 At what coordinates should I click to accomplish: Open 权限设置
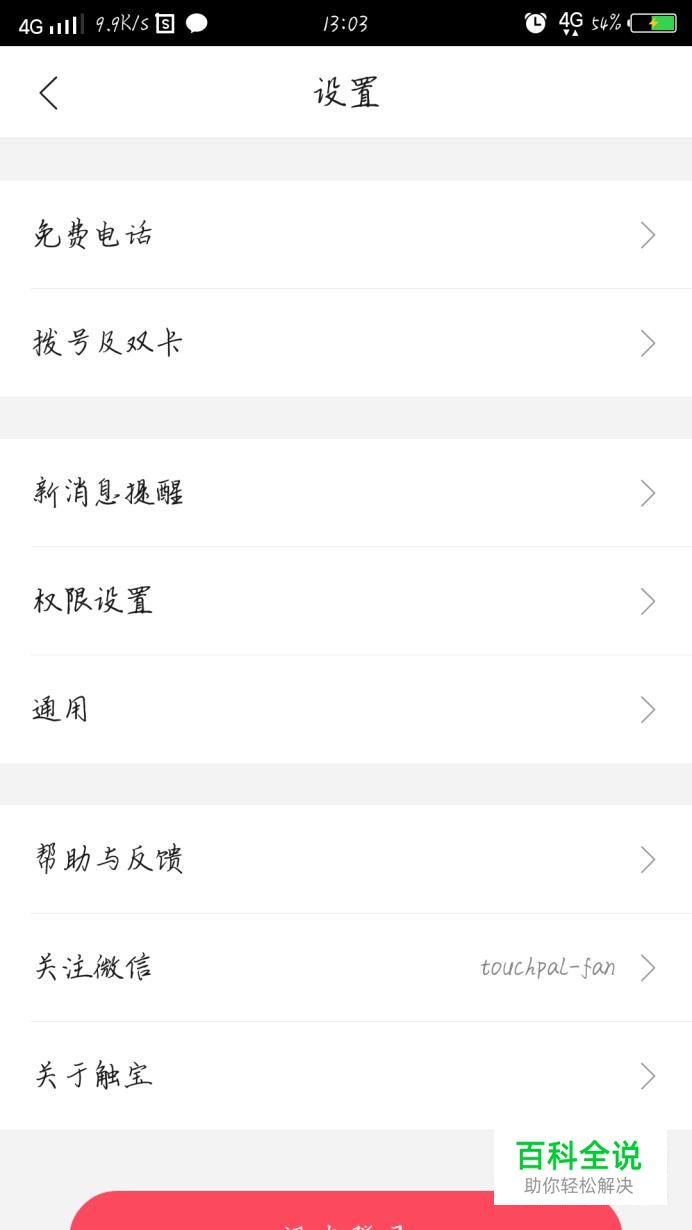[346, 601]
